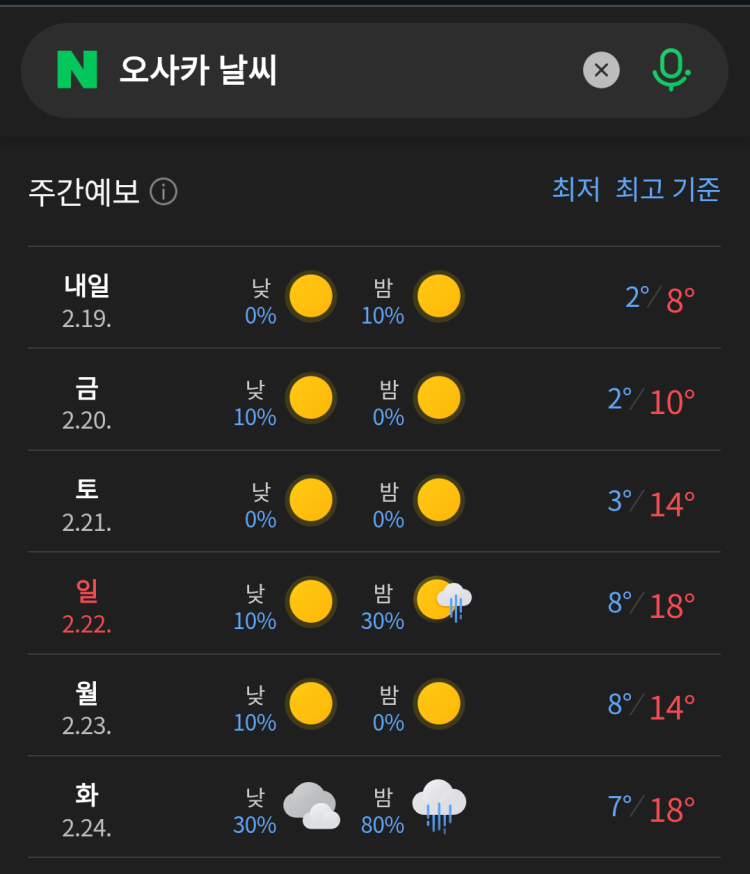Start voice search with the microphone
Viewport: 750px width, 874px height.
click(x=671, y=70)
